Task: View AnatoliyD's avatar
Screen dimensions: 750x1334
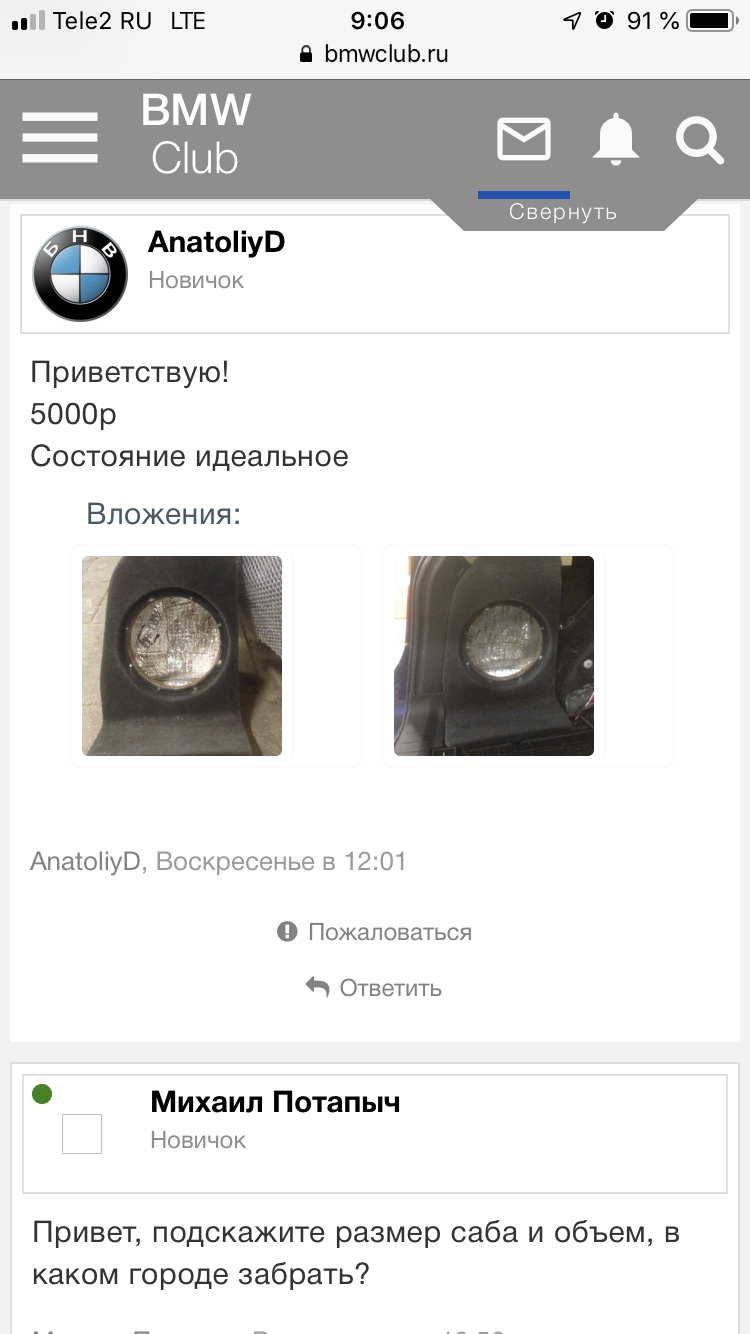Action: coord(80,273)
